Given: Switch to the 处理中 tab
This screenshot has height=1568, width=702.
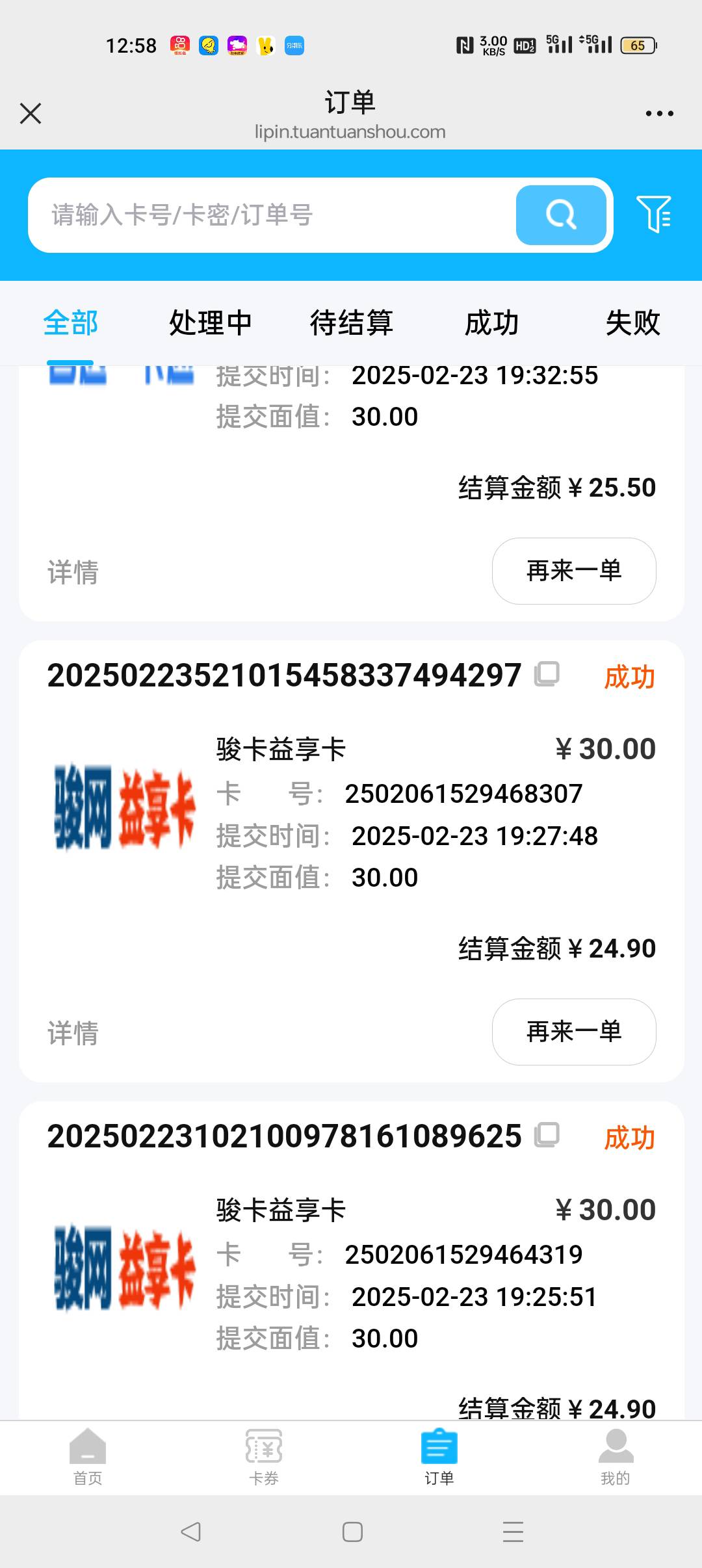Looking at the screenshot, I should (x=211, y=323).
